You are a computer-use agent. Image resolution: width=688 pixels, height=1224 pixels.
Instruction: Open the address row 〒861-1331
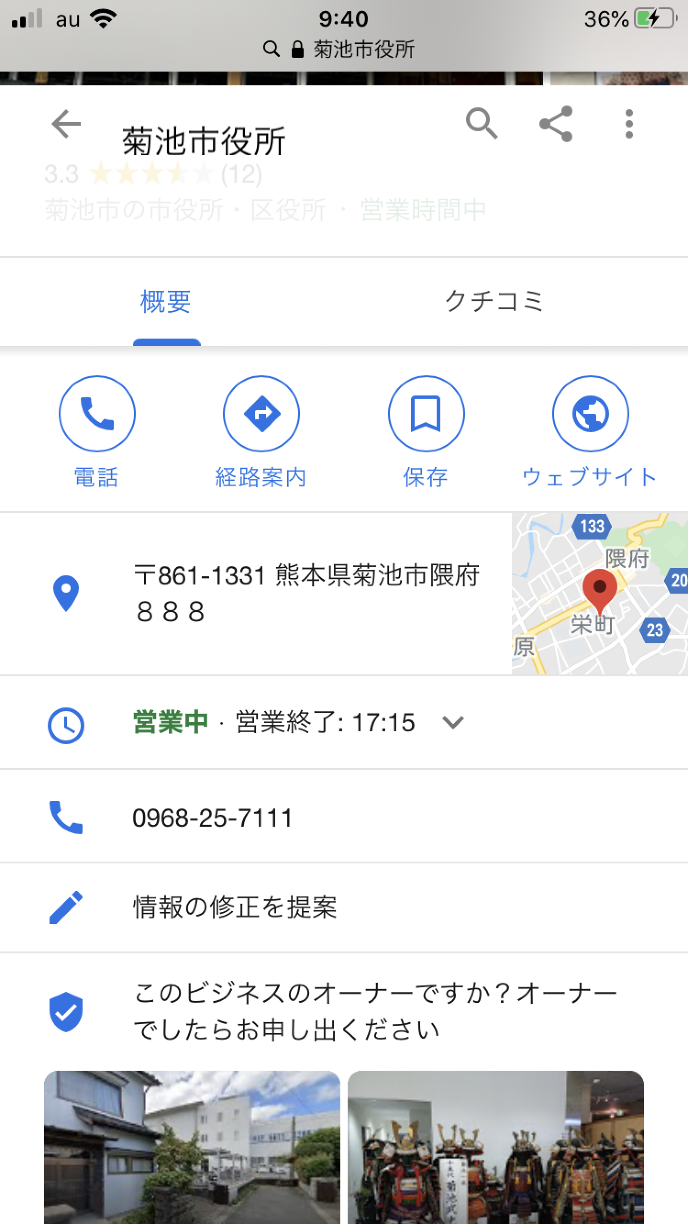pyautogui.click(x=306, y=593)
